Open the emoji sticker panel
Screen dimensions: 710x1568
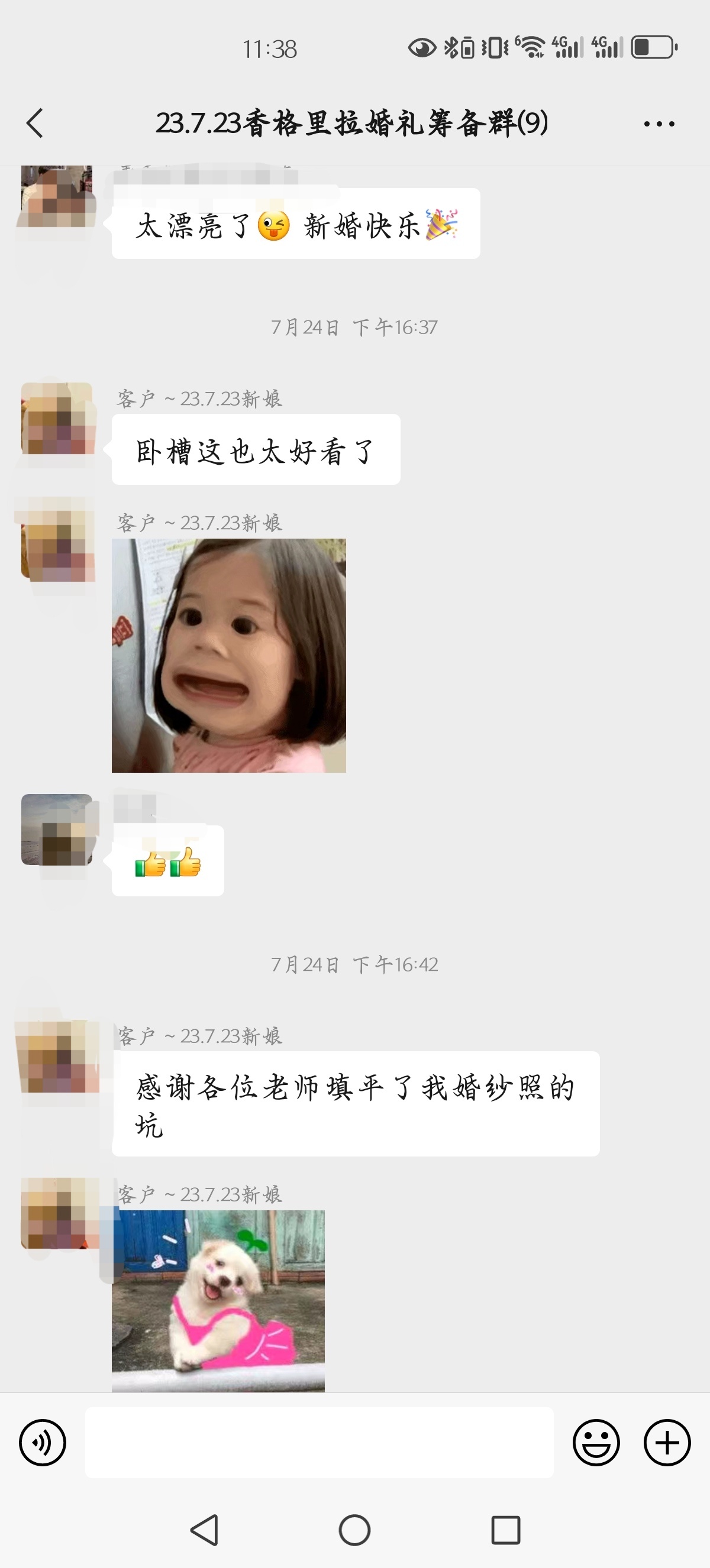tap(596, 1442)
